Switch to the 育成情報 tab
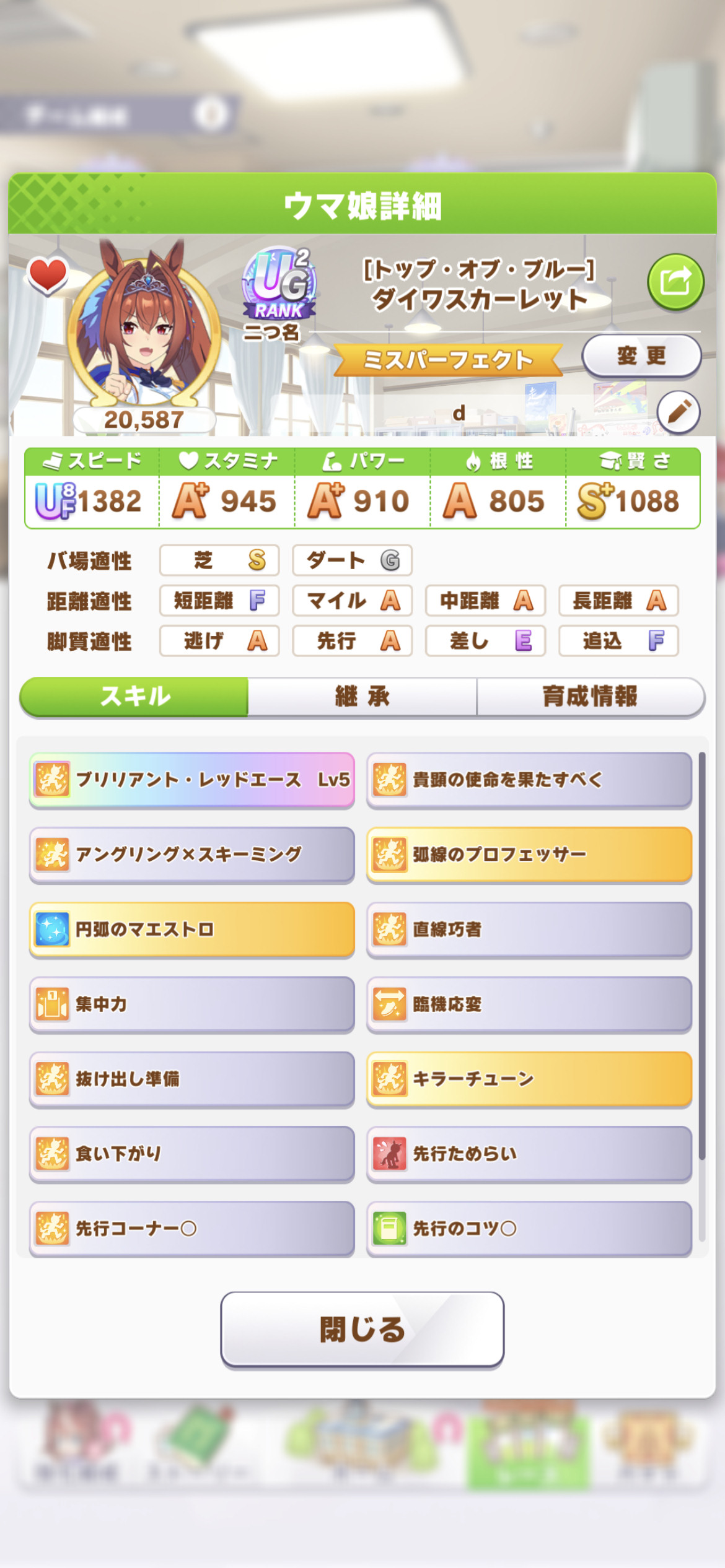The image size is (725, 1568). (x=591, y=697)
